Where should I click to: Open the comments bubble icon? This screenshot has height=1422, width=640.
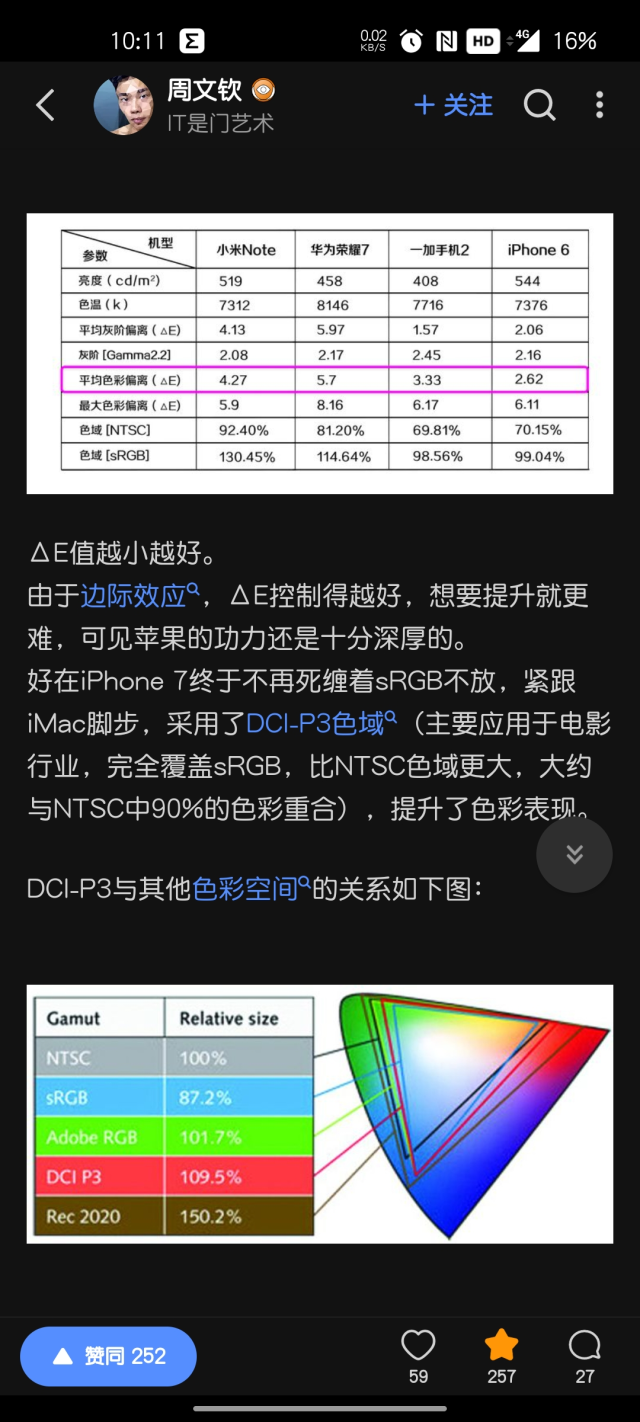(585, 1356)
